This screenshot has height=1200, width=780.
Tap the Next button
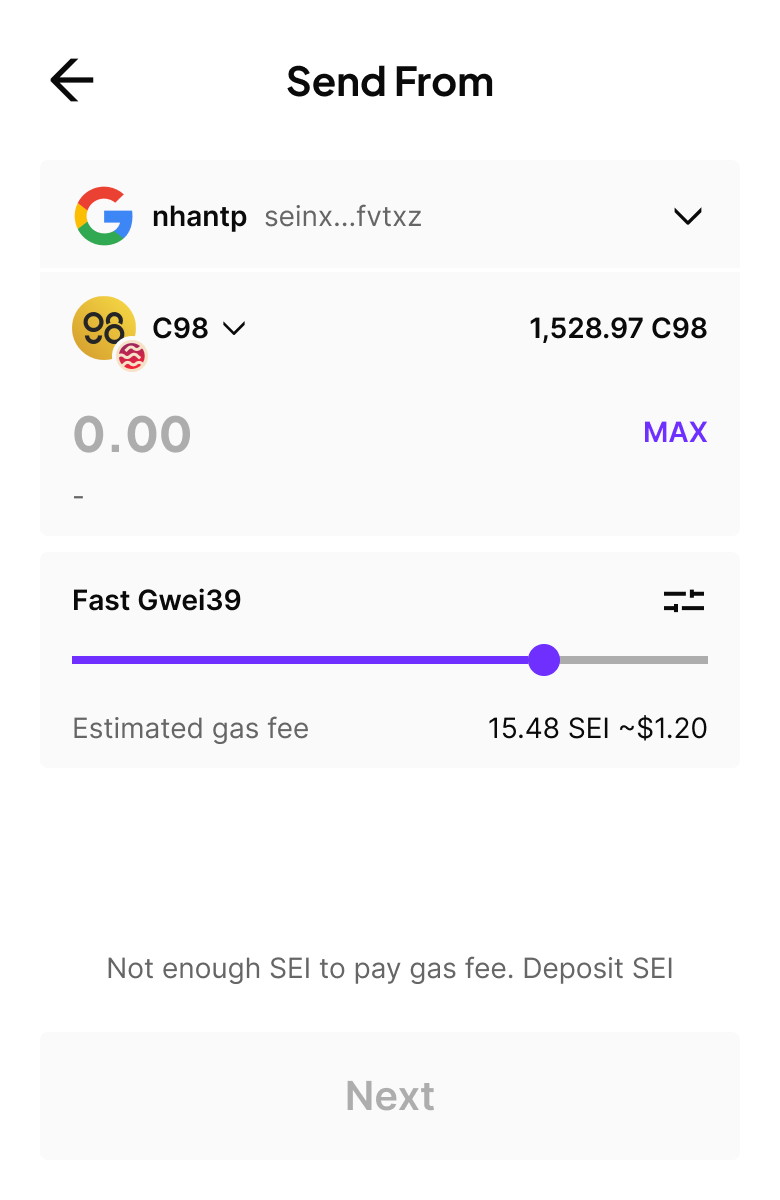(390, 1096)
